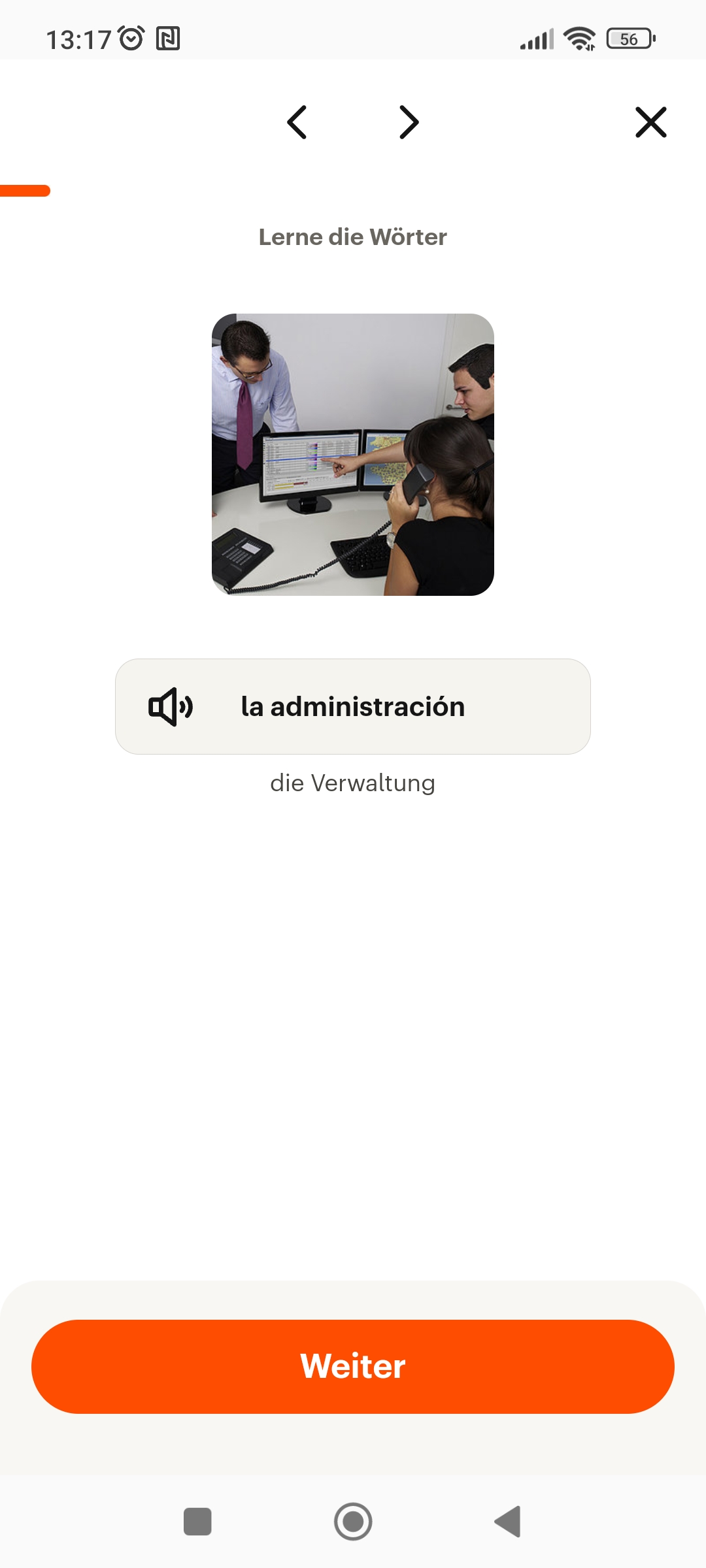Go back using system navigation
706x1568 pixels.
[x=508, y=1522]
